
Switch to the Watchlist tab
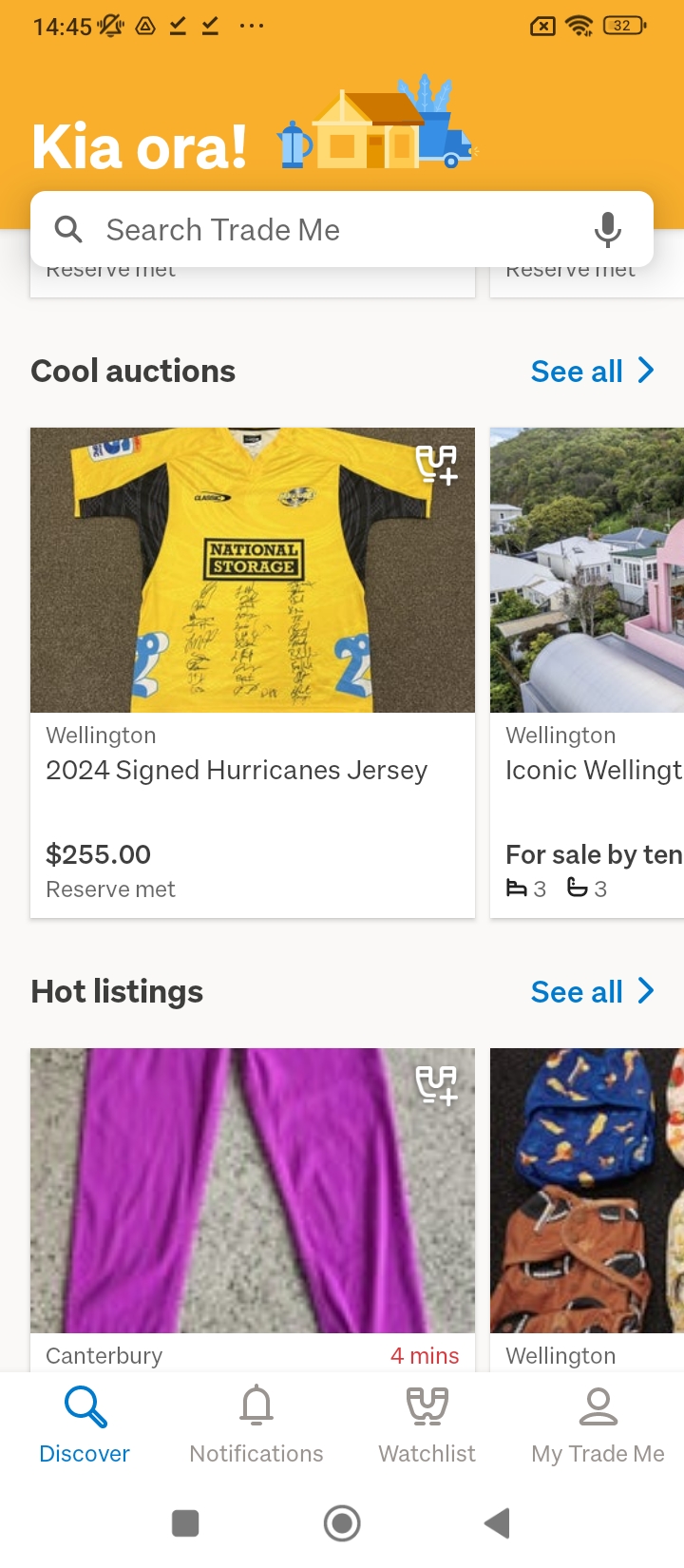pyautogui.click(x=427, y=1424)
